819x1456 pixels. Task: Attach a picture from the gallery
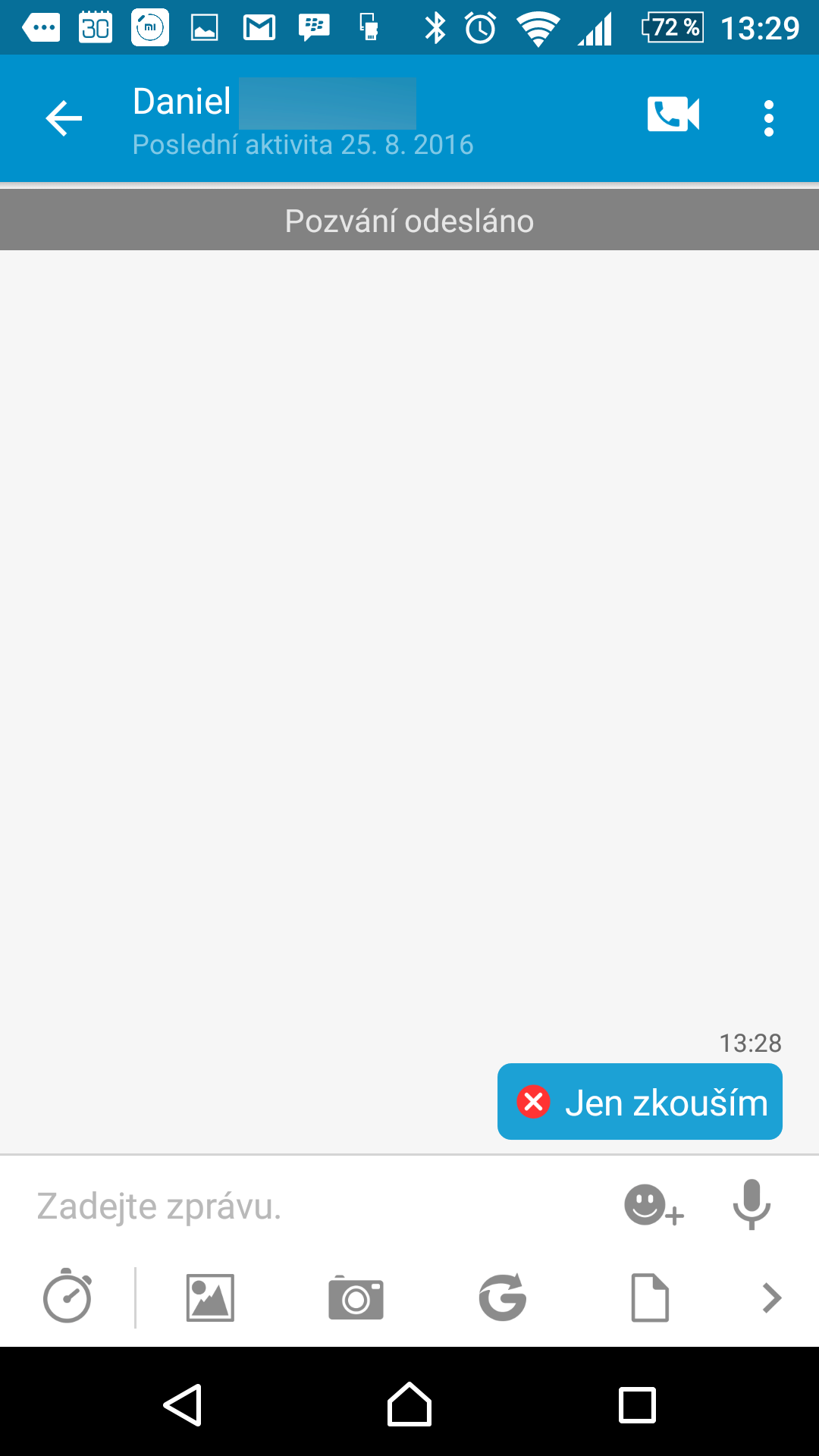point(210,1298)
